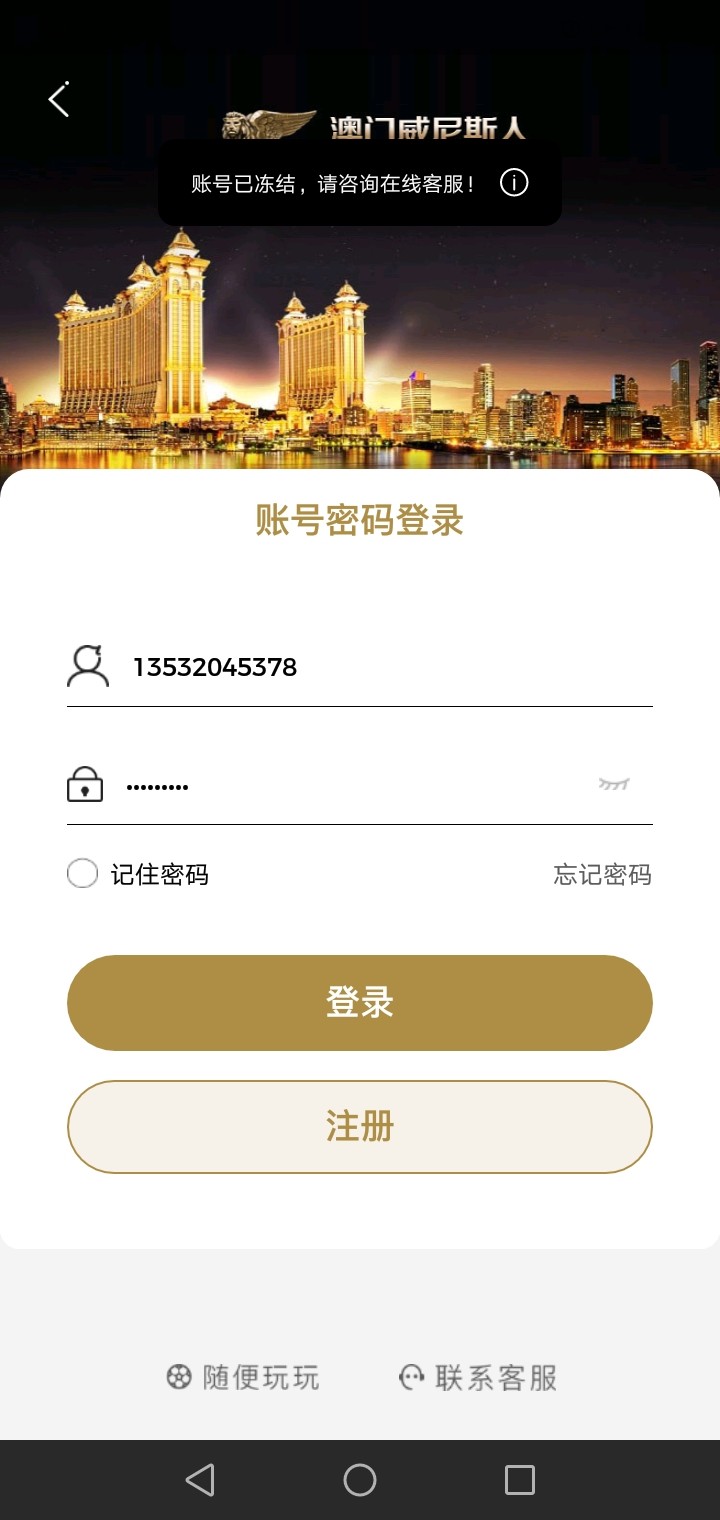Toggle password visibility off after revealing it
720x1520 pixels.
pos(612,785)
